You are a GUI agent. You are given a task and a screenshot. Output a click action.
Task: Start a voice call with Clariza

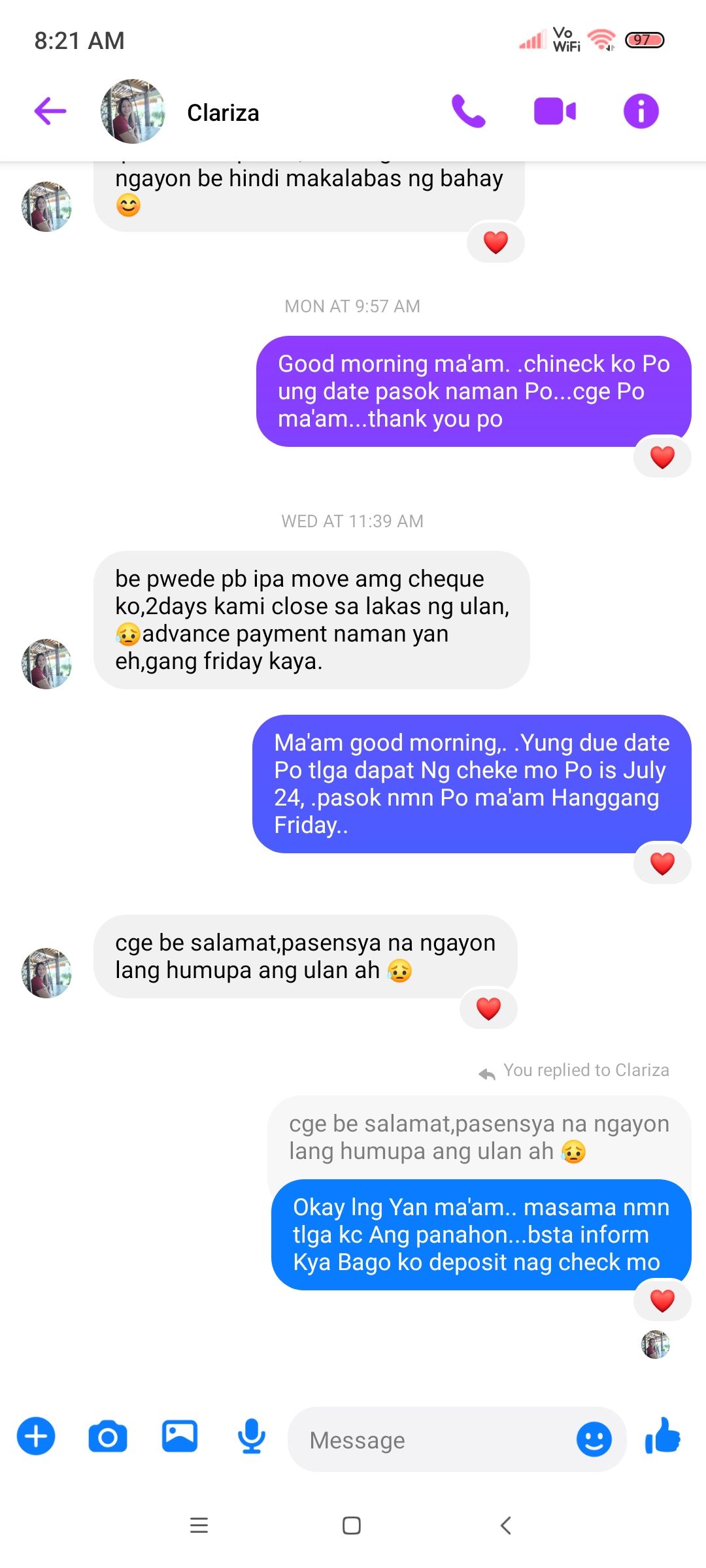468,112
